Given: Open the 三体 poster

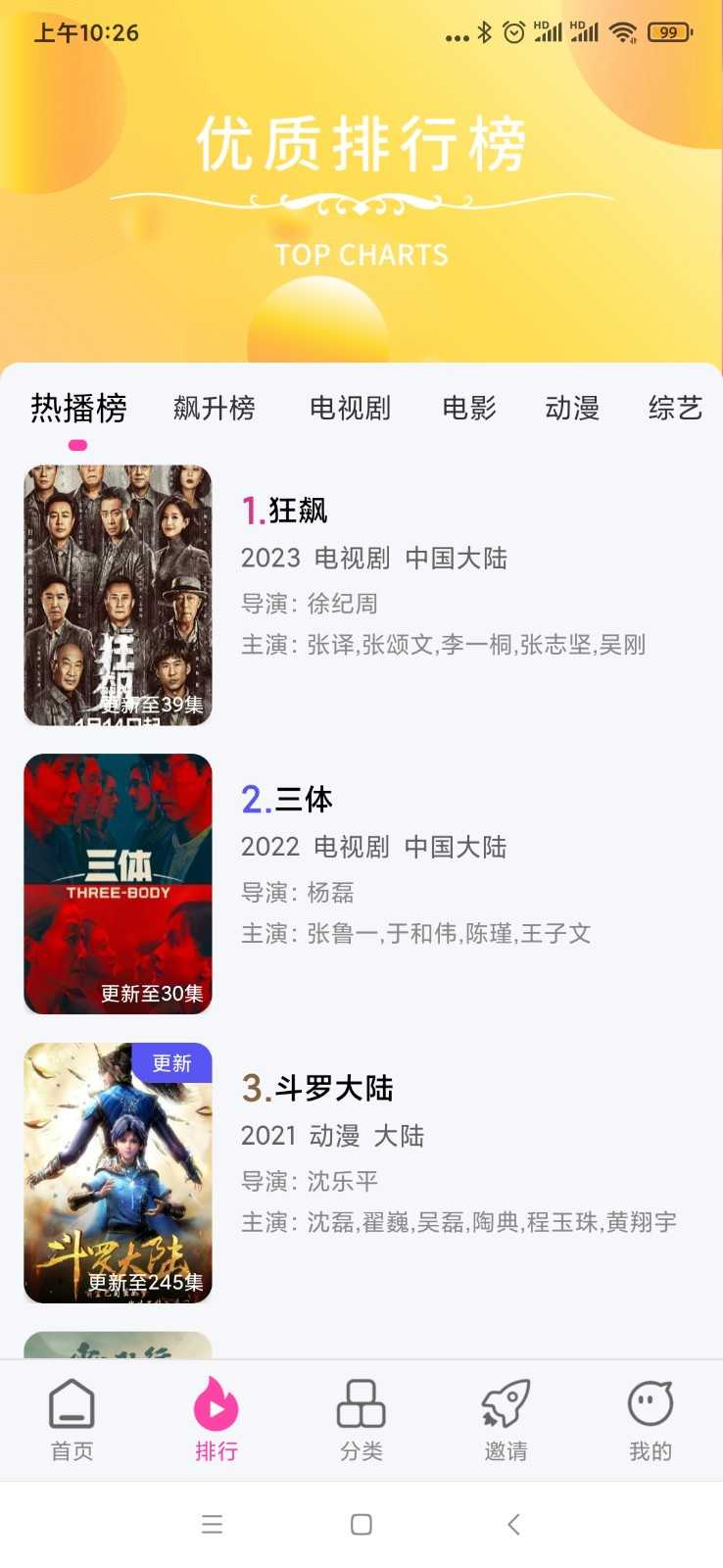Looking at the screenshot, I should pos(118,883).
